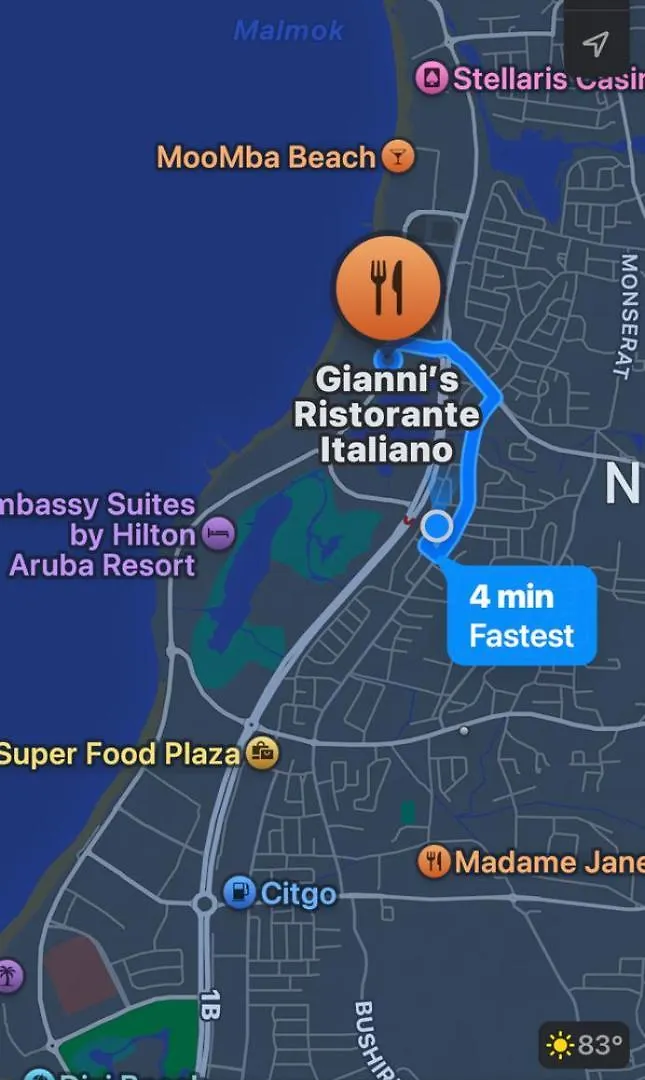Open the Citgo gas station marker
The width and height of the screenshot is (645, 1080).
tap(239, 892)
